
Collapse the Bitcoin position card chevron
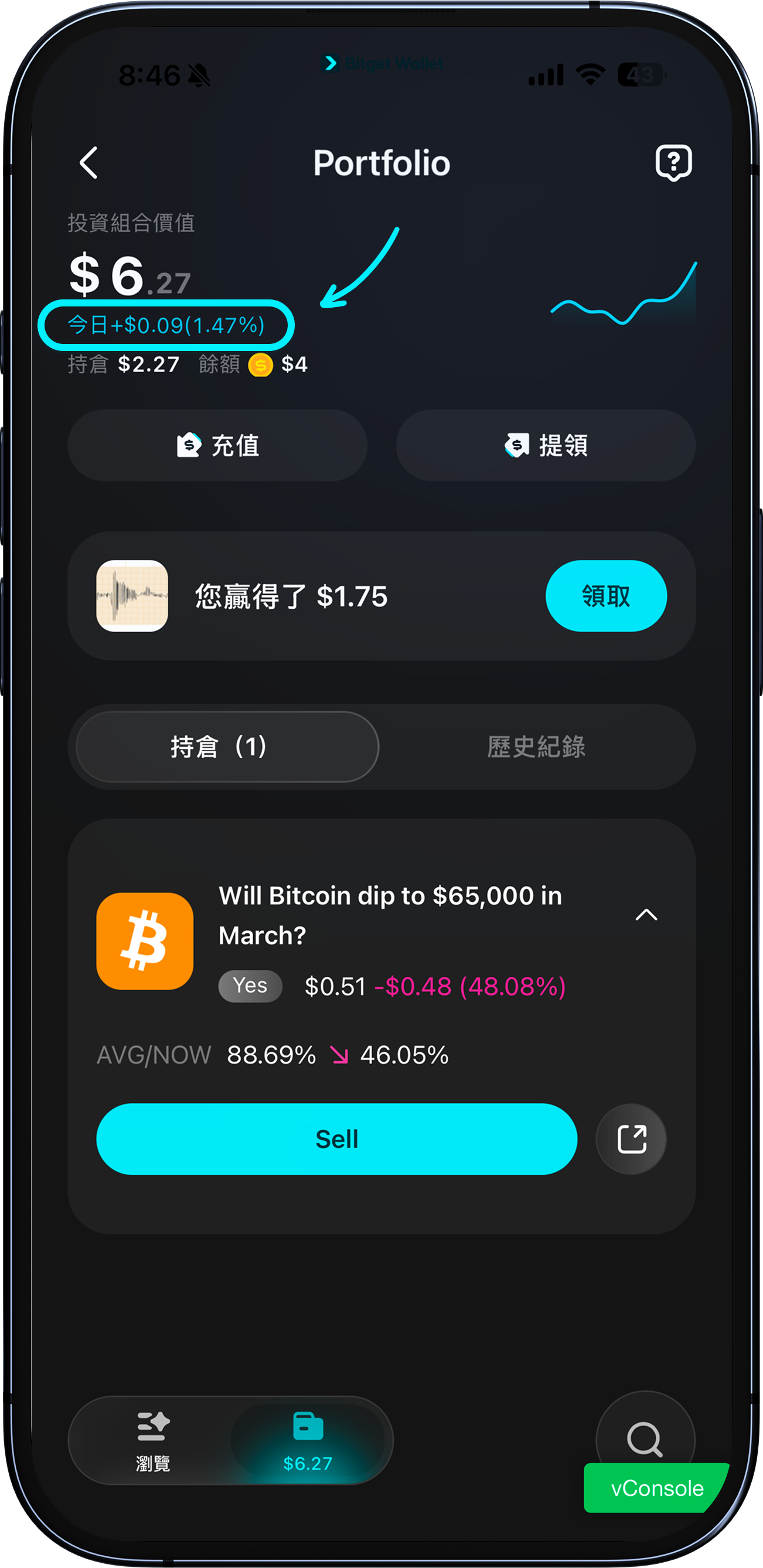tap(648, 914)
